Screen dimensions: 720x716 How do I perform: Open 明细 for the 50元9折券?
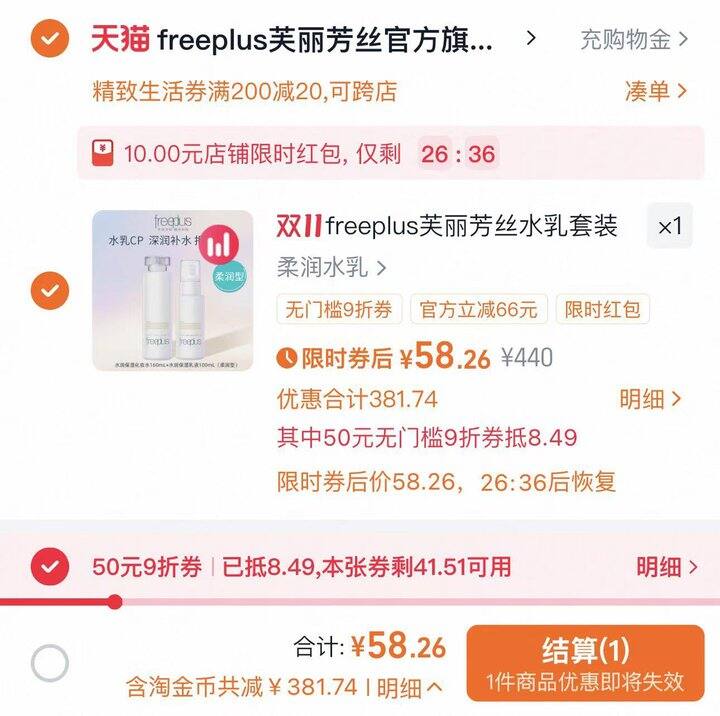(x=667, y=567)
